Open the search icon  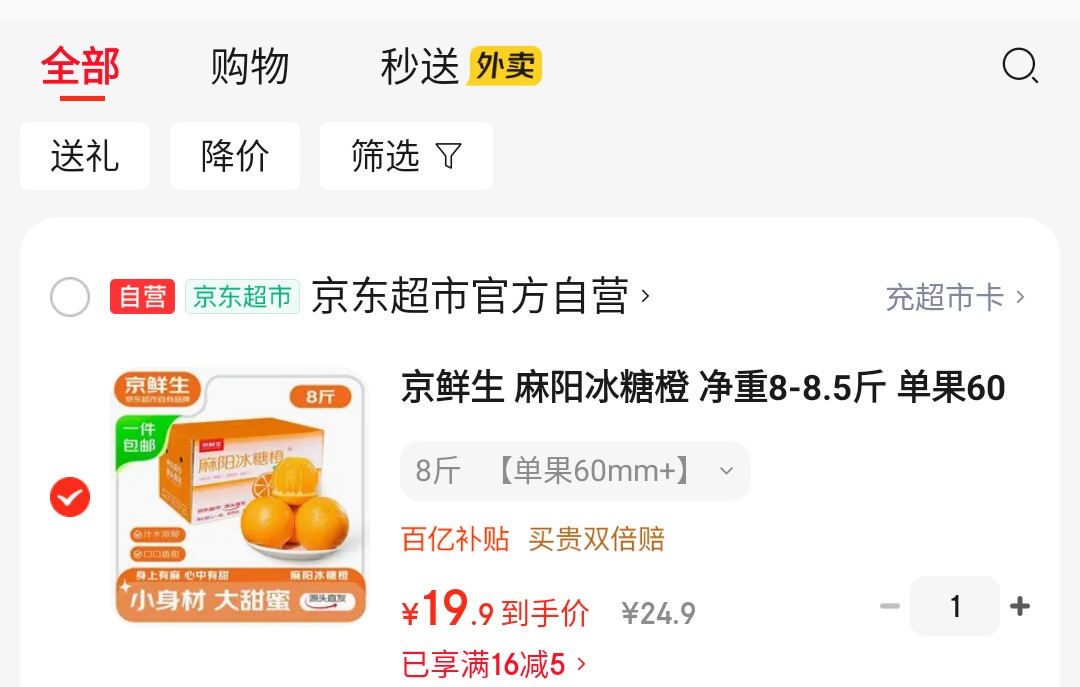pos(1020,66)
